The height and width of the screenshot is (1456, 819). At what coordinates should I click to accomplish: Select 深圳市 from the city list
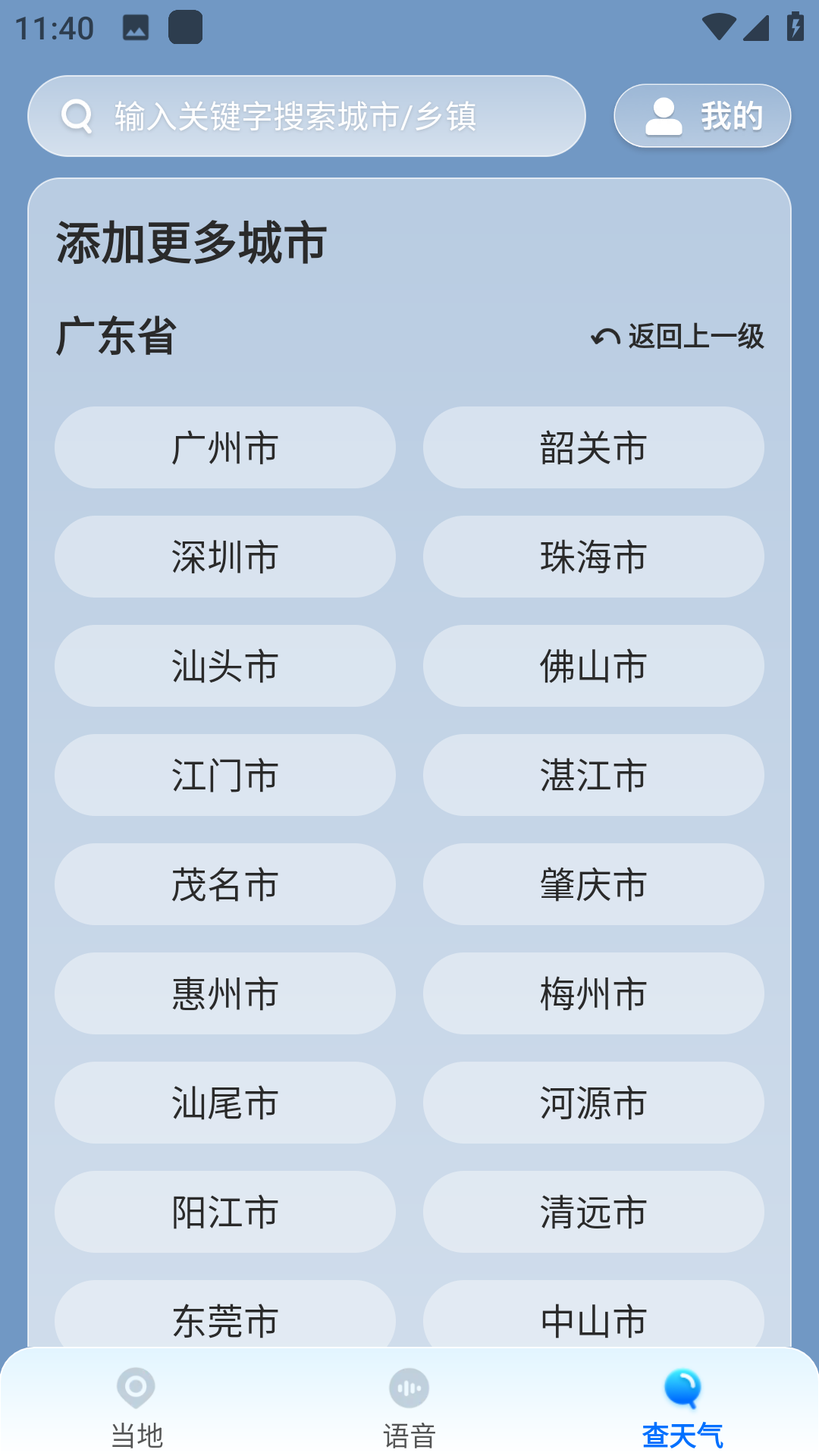coord(224,557)
